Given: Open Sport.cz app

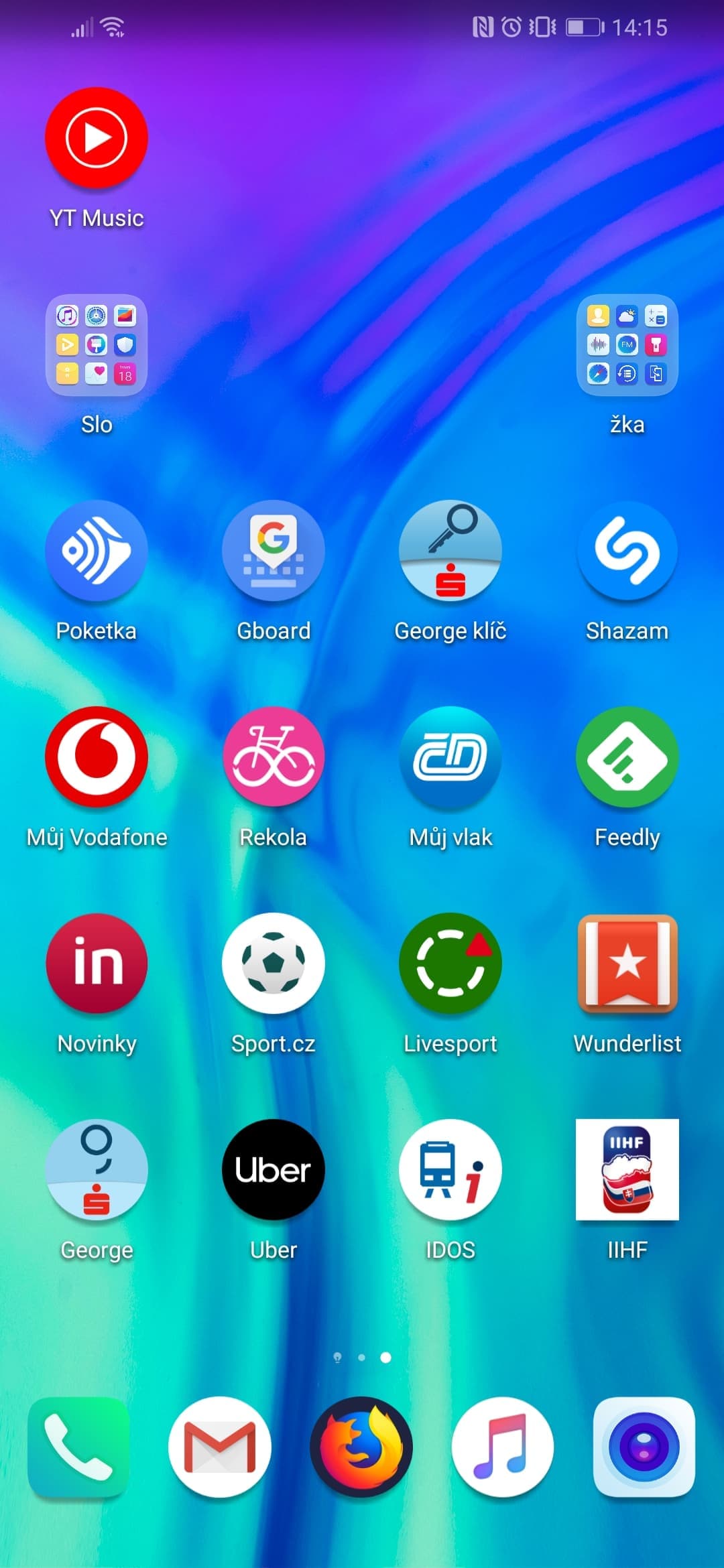Looking at the screenshot, I should tap(274, 964).
